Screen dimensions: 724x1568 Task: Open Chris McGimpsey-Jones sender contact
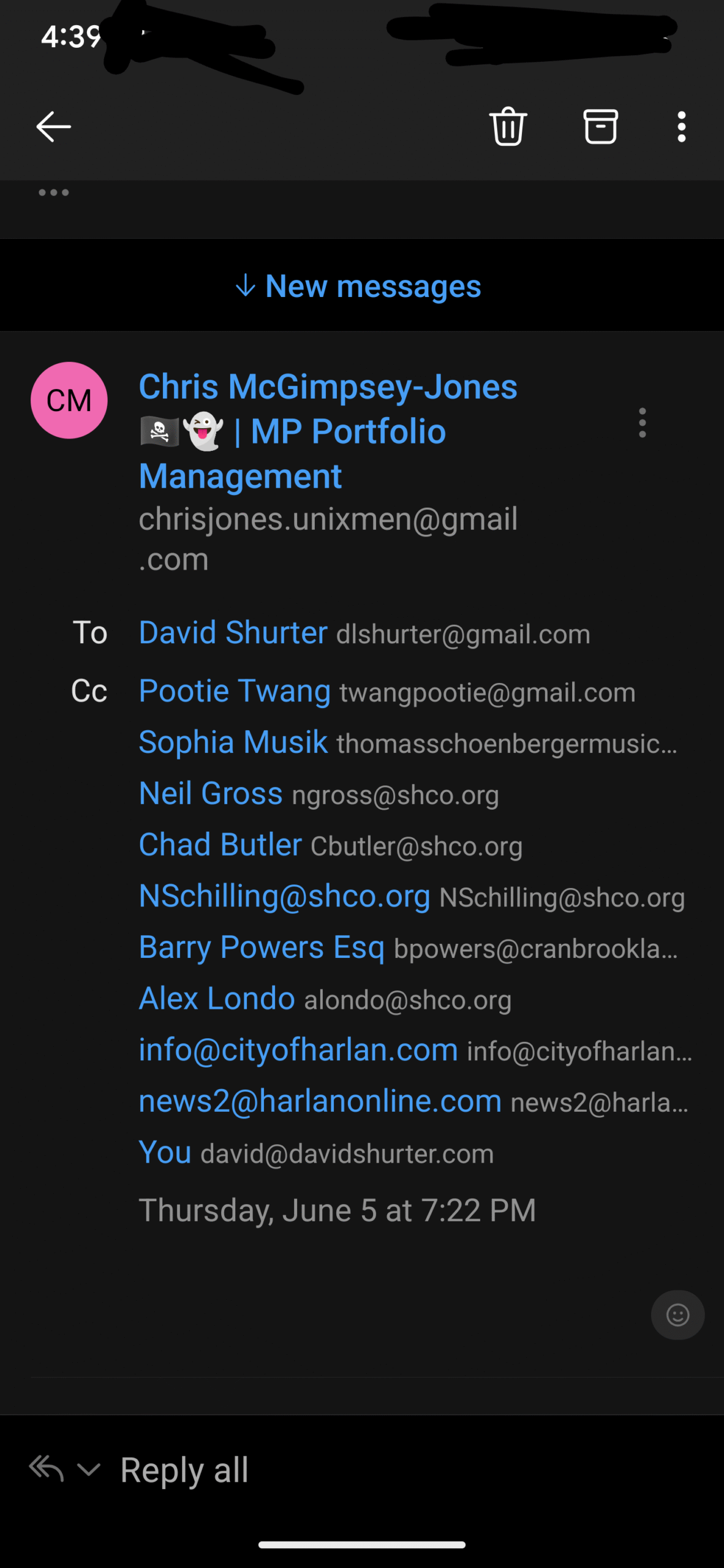pos(328,431)
